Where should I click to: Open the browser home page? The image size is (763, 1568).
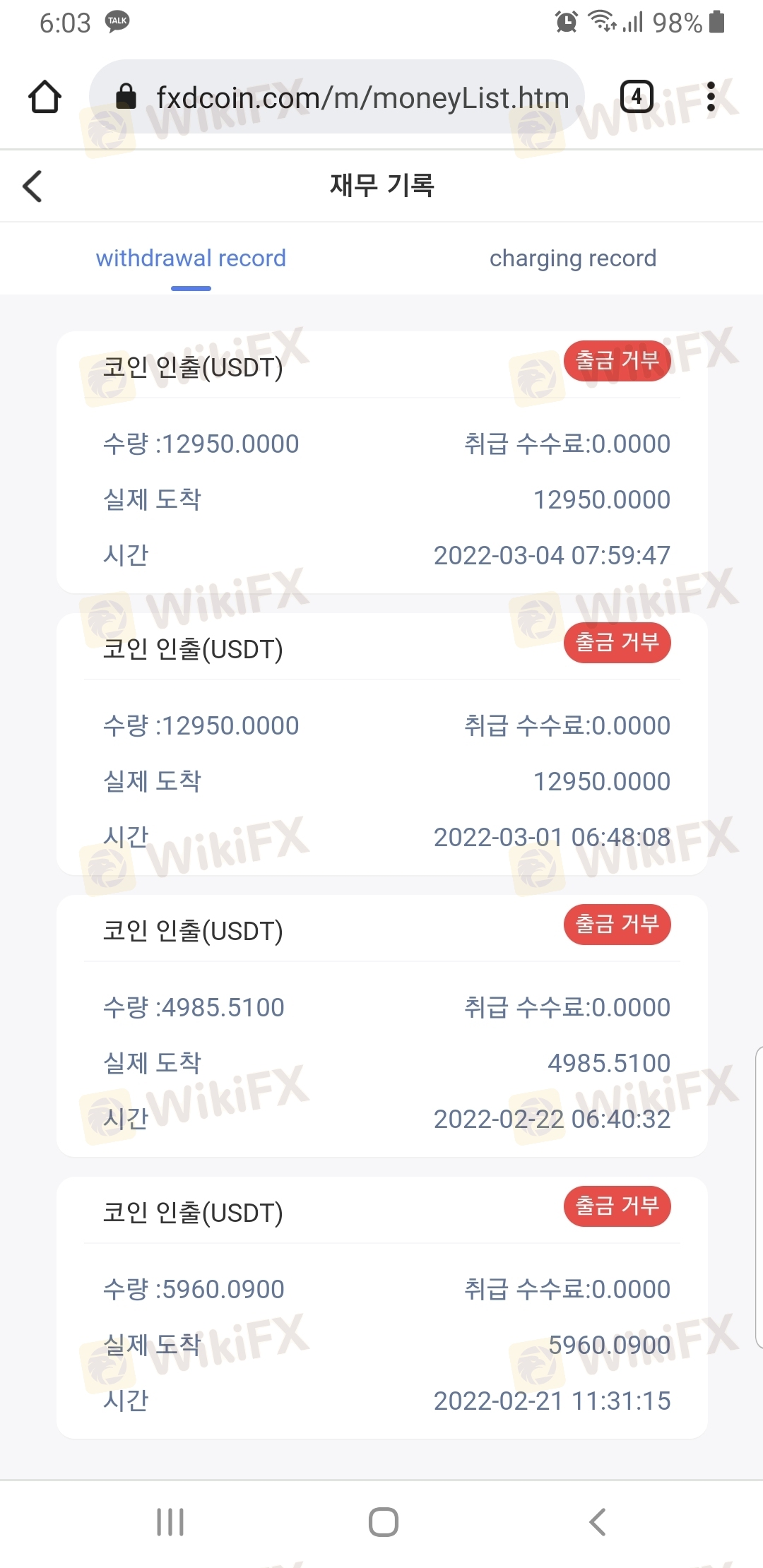(x=45, y=97)
